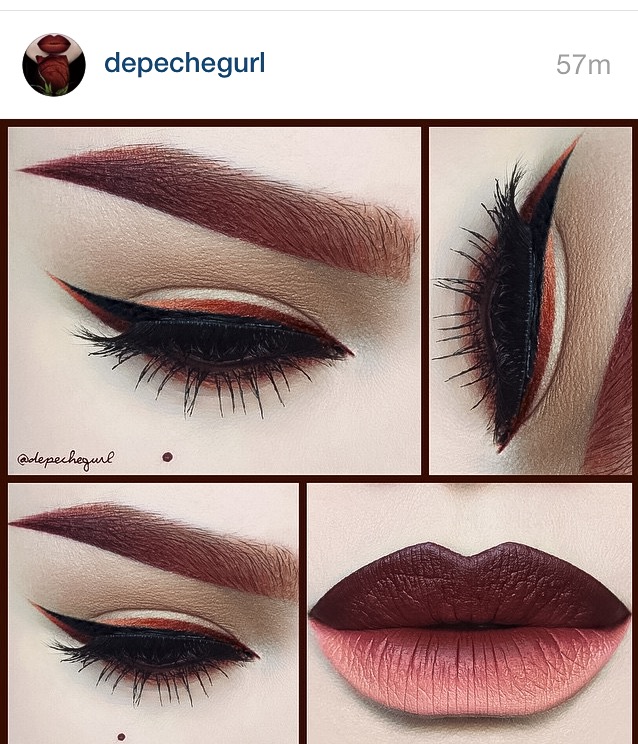Open the makeup collage post image

[319, 430]
